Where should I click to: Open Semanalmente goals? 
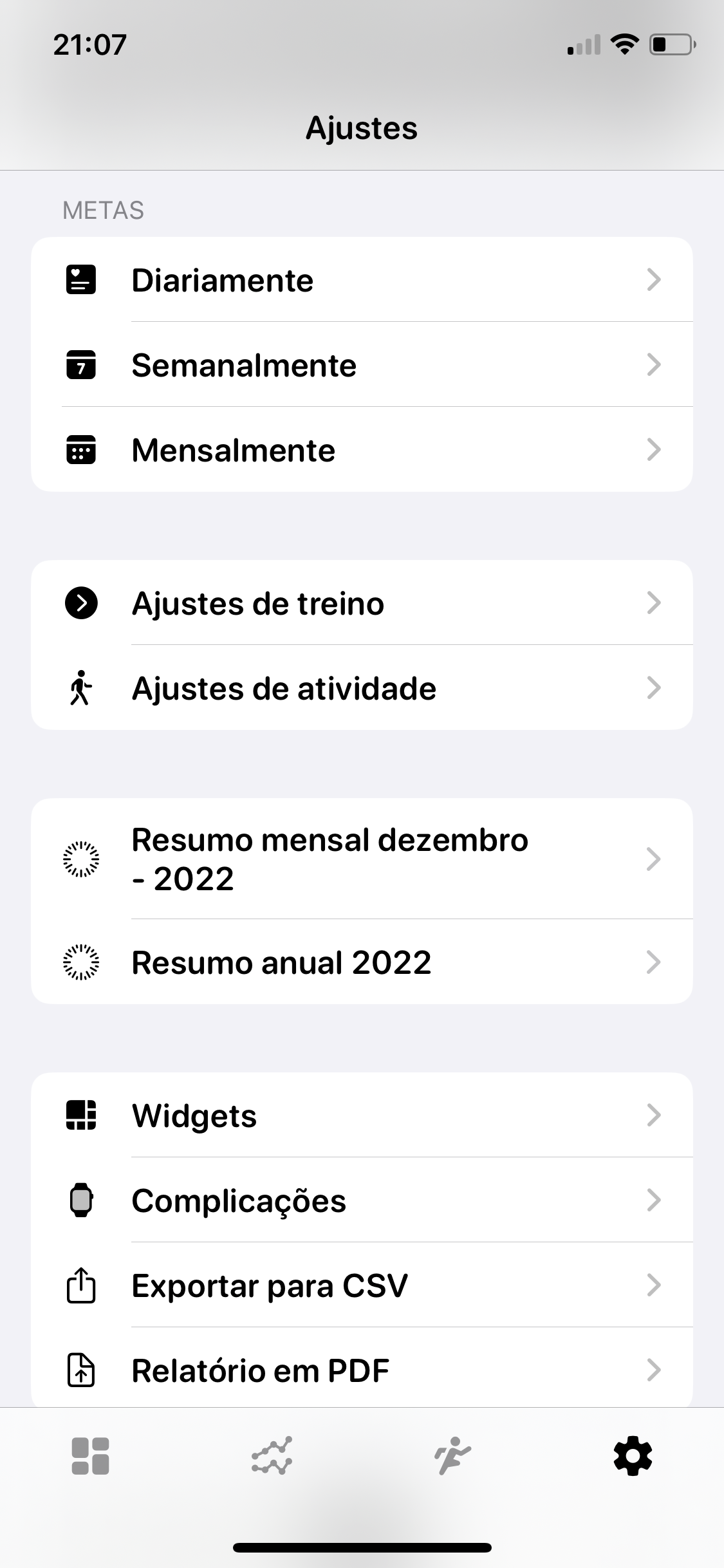(x=362, y=365)
